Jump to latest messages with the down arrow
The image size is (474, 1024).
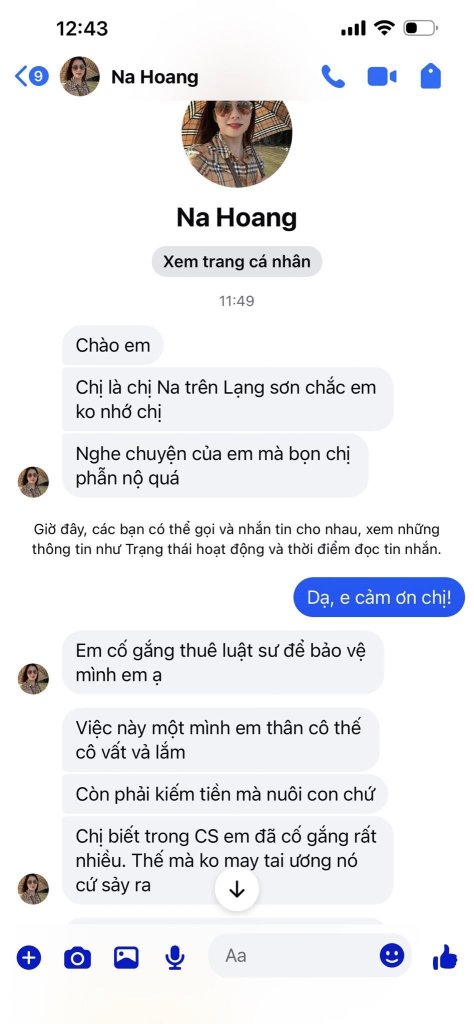(x=237, y=889)
